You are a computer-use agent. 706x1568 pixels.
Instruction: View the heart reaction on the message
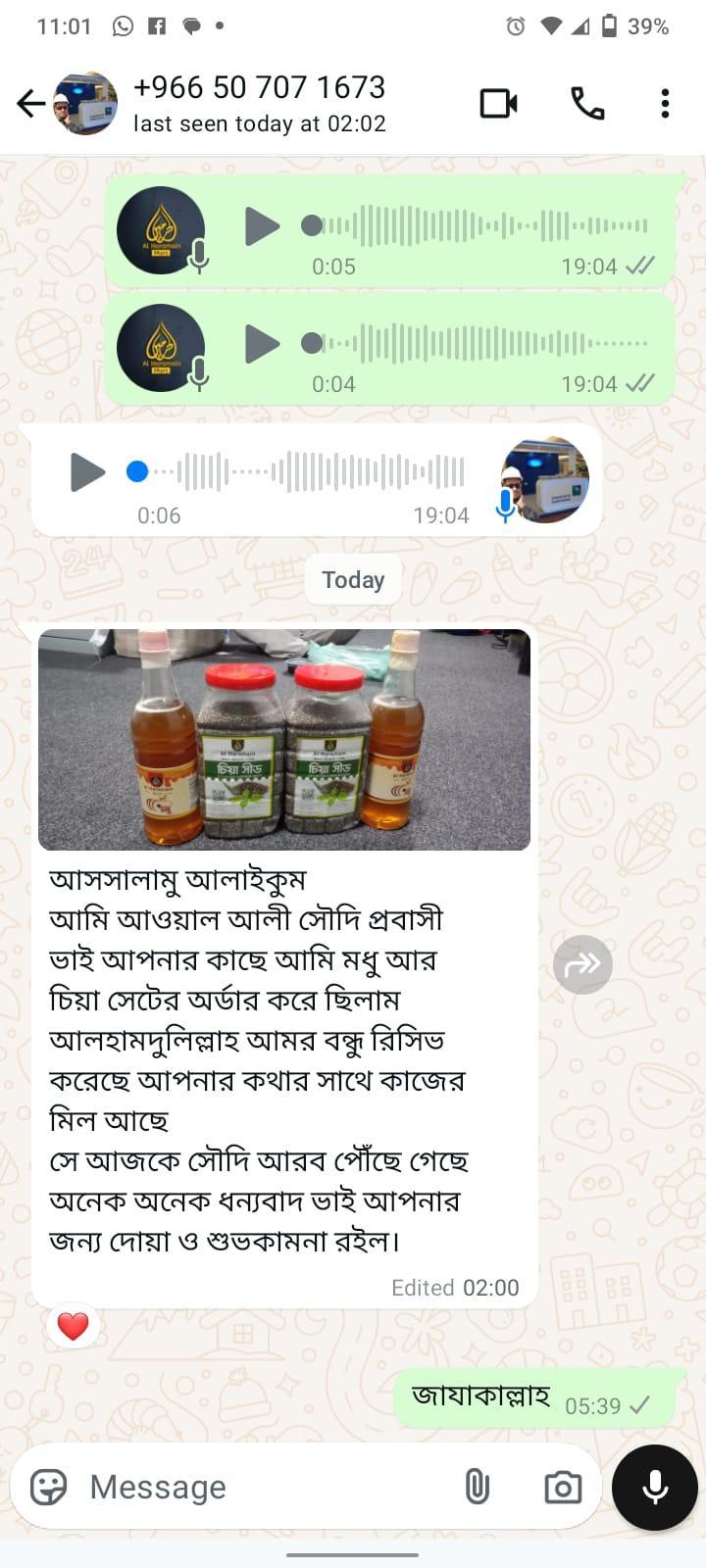tap(74, 1326)
